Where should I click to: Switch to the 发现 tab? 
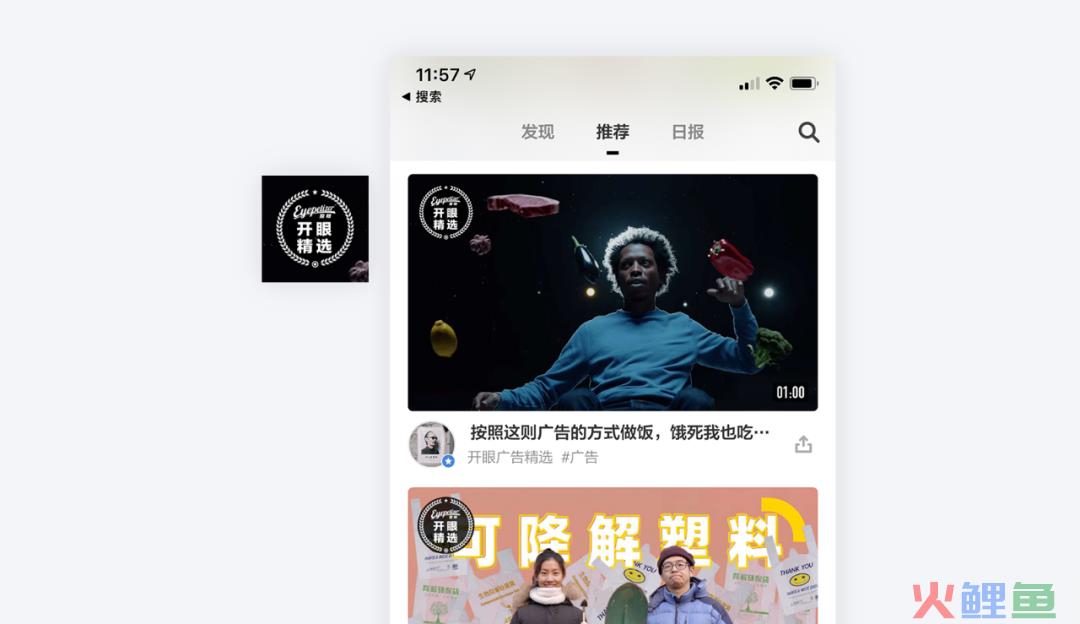coord(537,132)
